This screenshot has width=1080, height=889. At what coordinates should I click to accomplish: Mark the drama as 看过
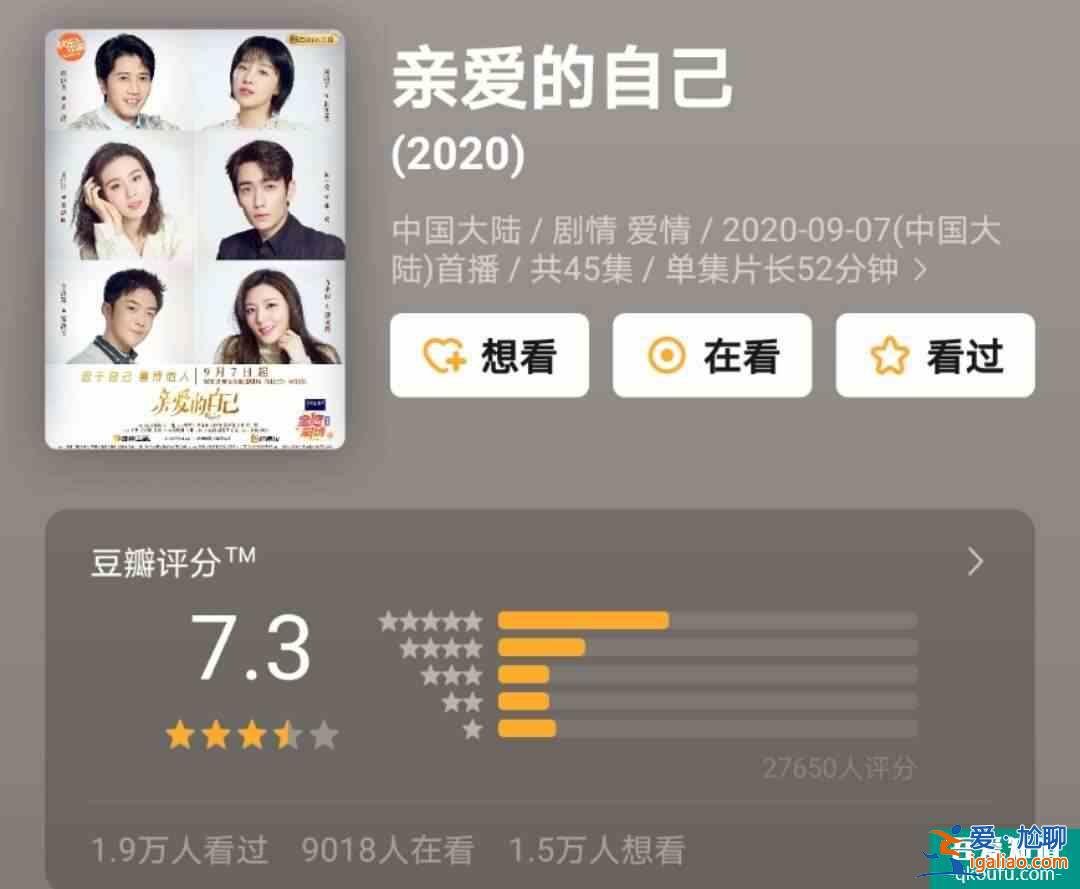tap(935, 356)
